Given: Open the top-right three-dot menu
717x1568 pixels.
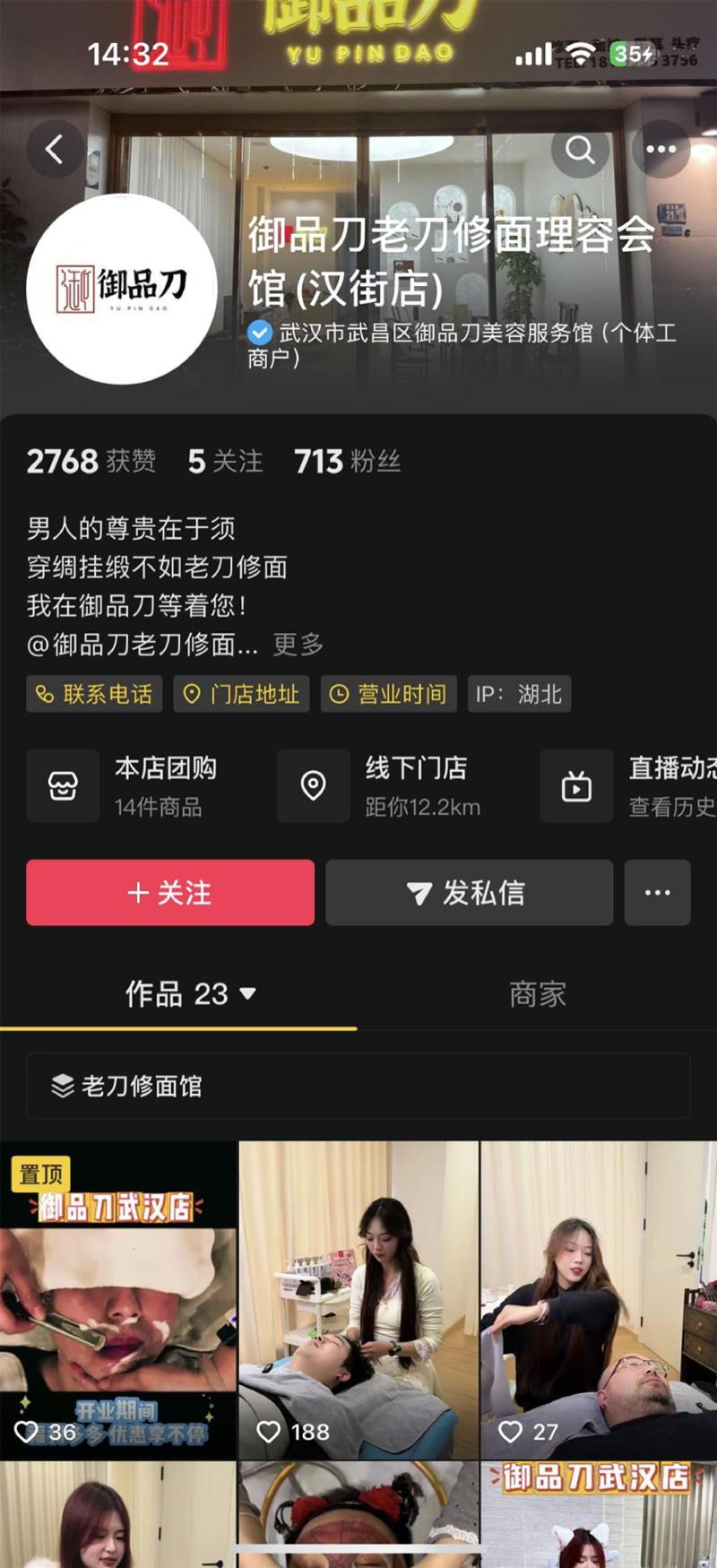Looking at the screenshot, I should [661, 149].
